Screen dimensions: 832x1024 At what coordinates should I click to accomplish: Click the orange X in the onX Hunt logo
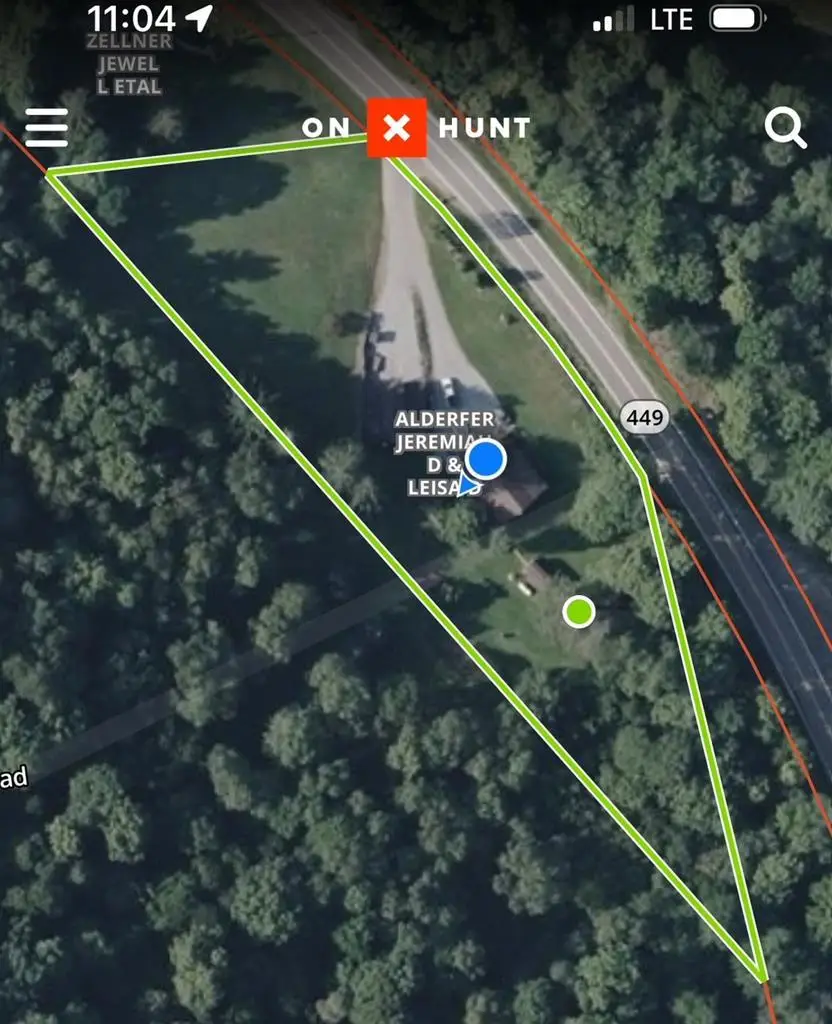click(x=396, y=127)
